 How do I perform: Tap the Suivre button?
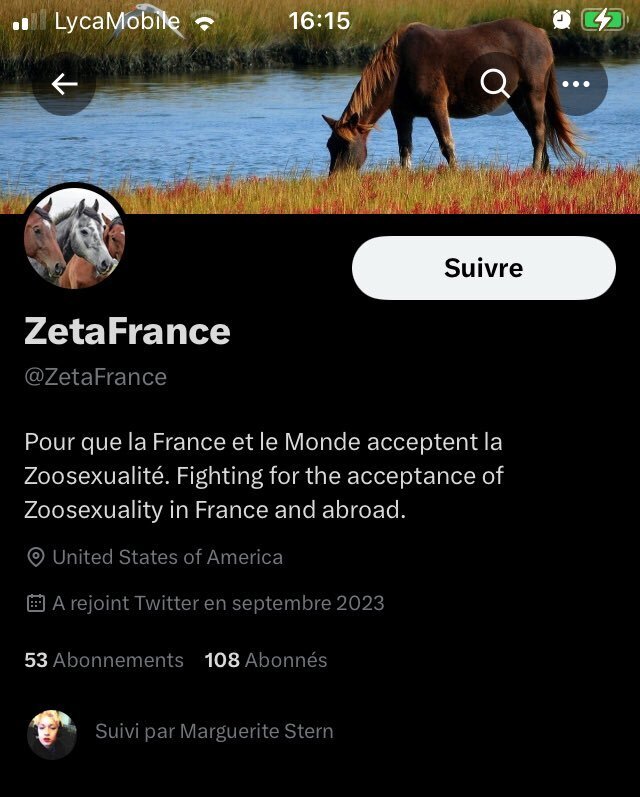[x=483, y=268]
